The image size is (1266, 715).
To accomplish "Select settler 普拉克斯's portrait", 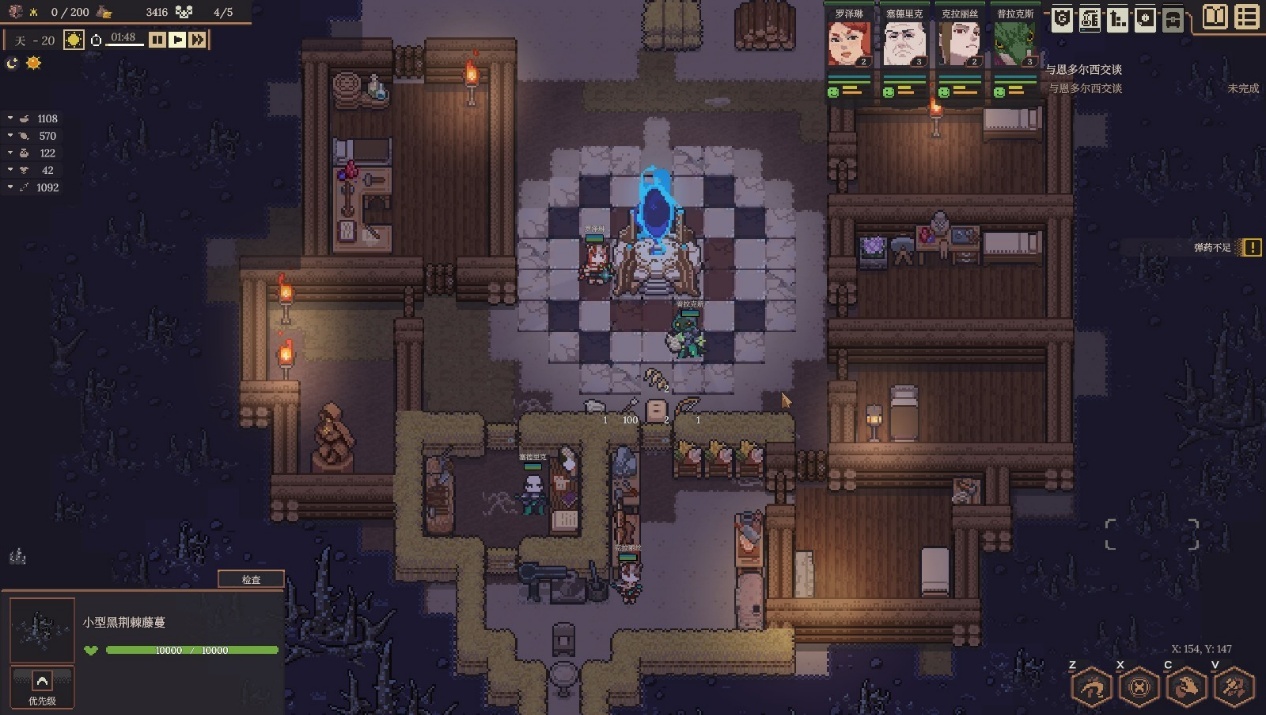I will click(1015, 44).
